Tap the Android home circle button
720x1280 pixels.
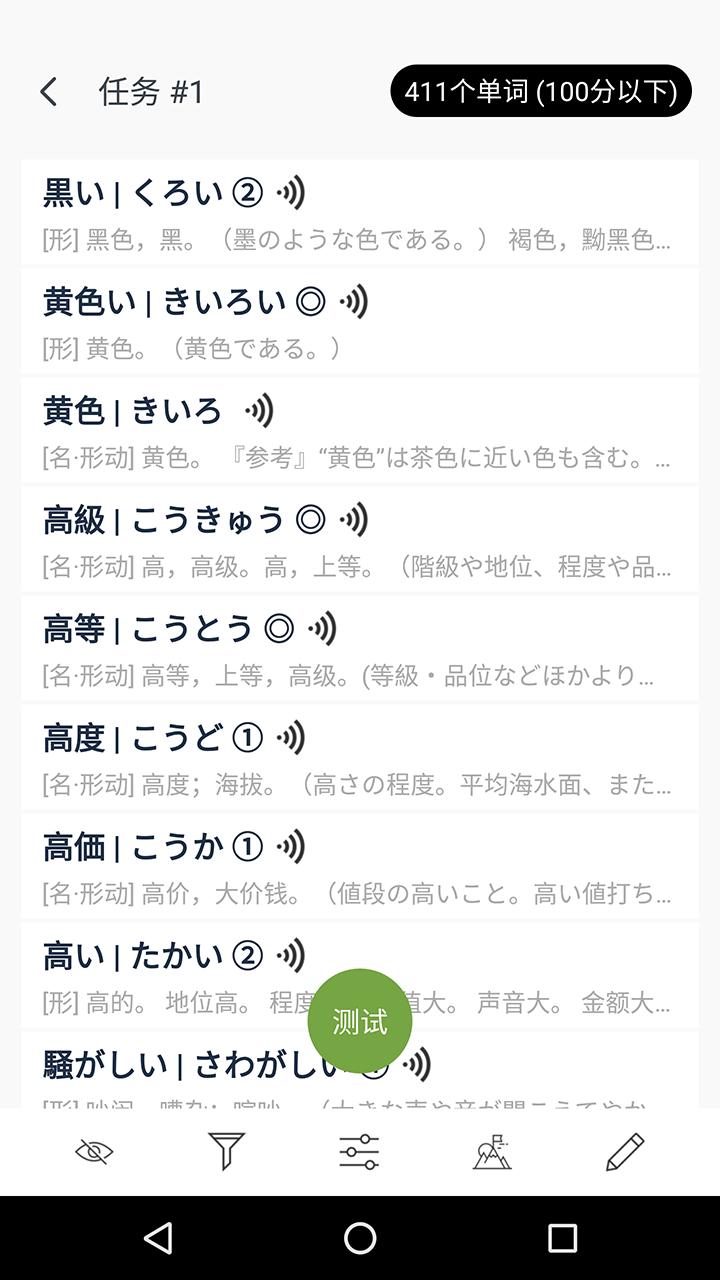point(360,1238)
